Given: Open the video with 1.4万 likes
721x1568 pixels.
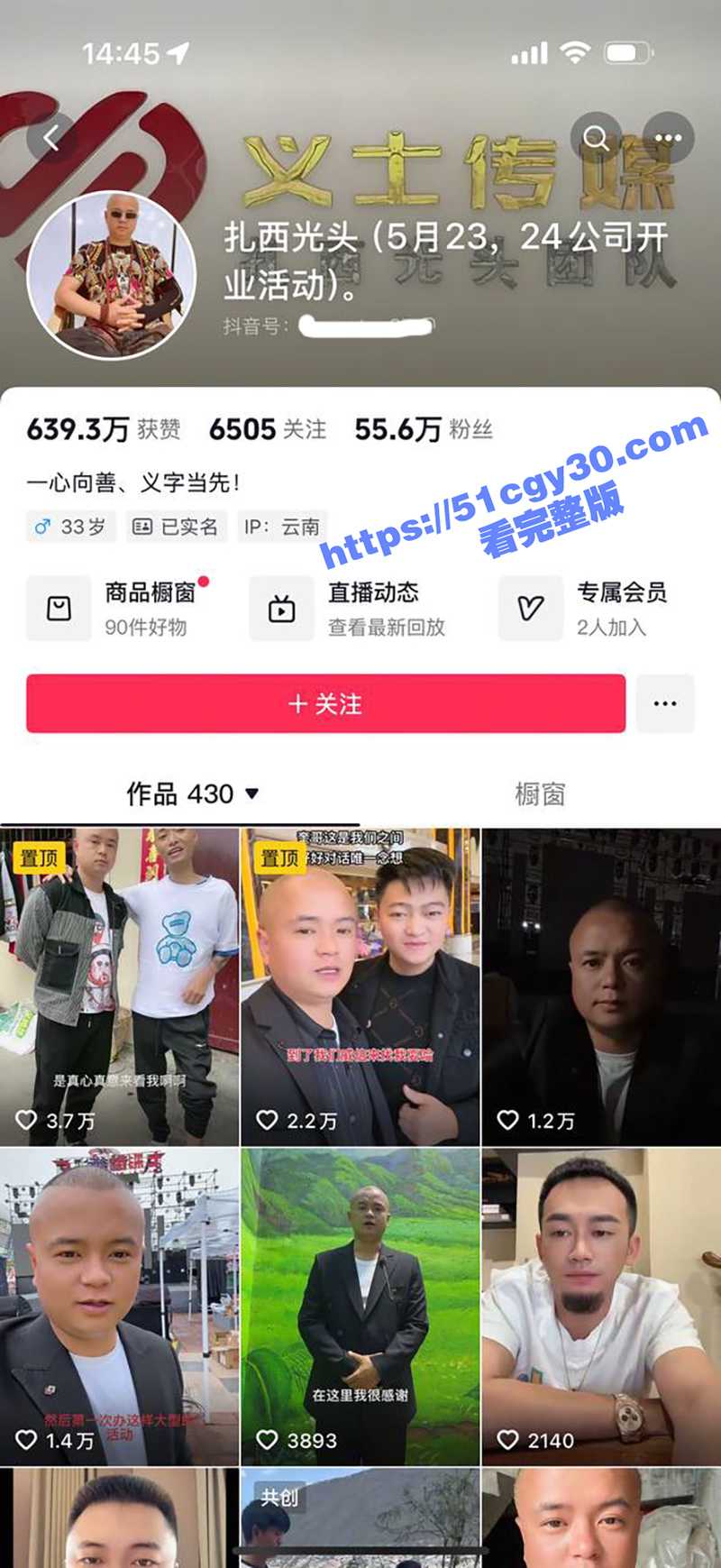Looking at the screenshot, I should coord(119,1306).
